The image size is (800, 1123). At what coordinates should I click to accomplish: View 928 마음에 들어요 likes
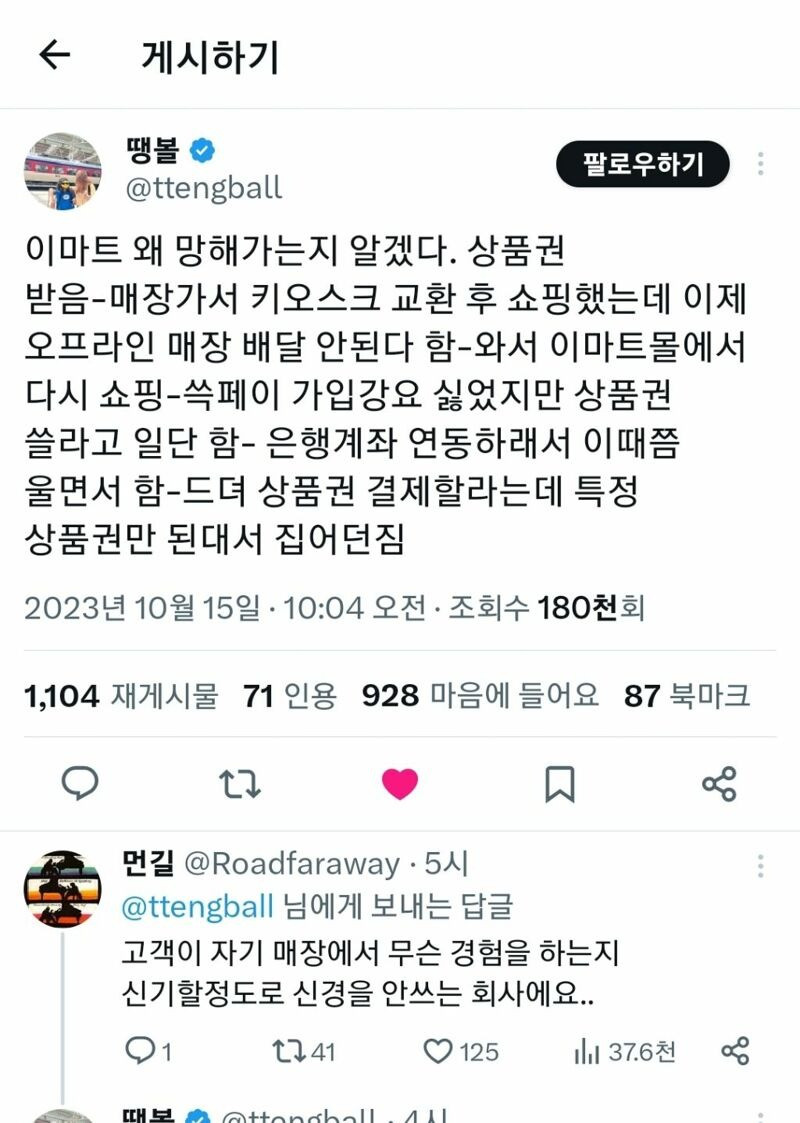coord(480,695)
